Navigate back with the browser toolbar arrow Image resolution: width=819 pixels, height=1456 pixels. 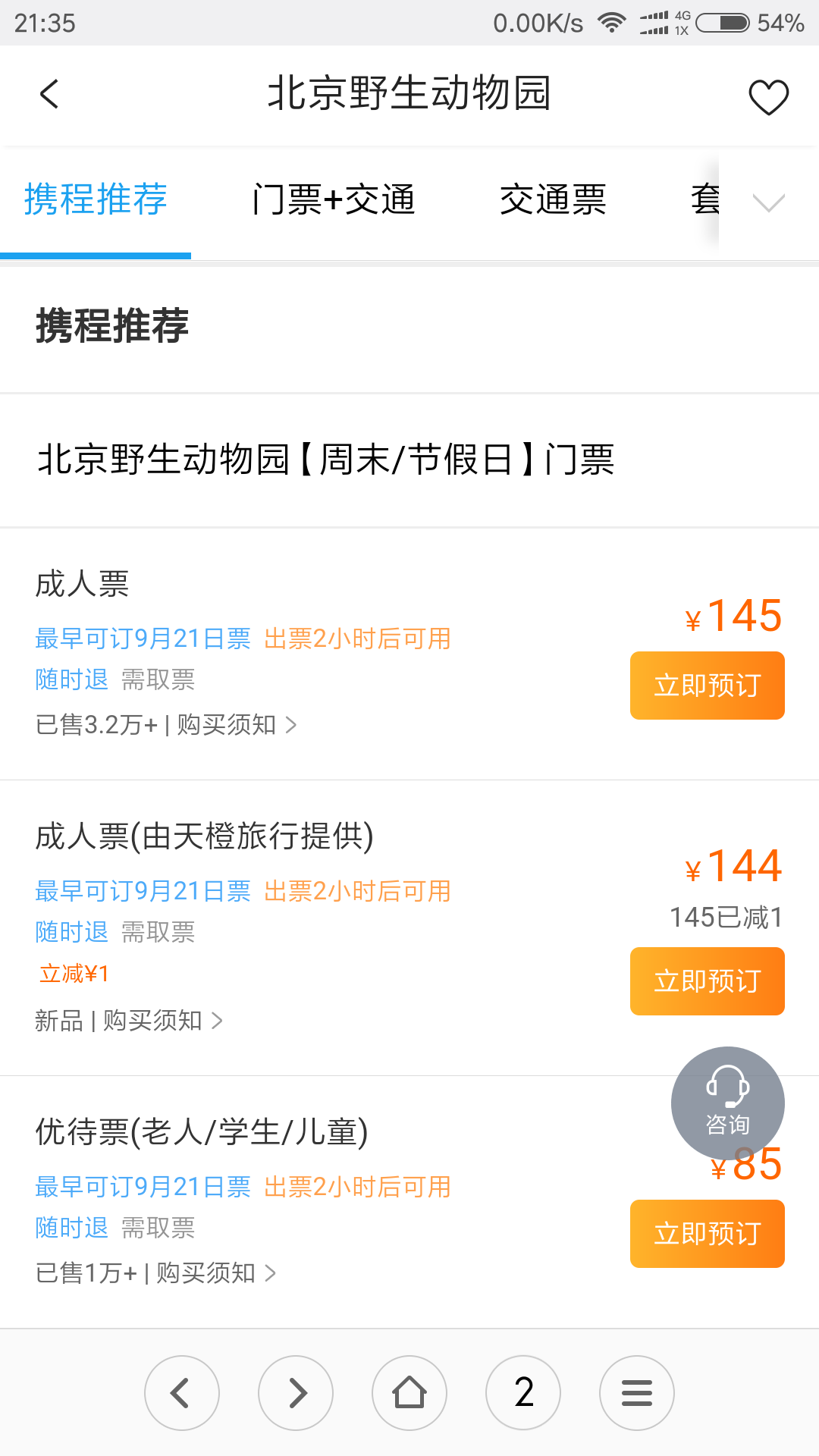tap(182, 1393)
